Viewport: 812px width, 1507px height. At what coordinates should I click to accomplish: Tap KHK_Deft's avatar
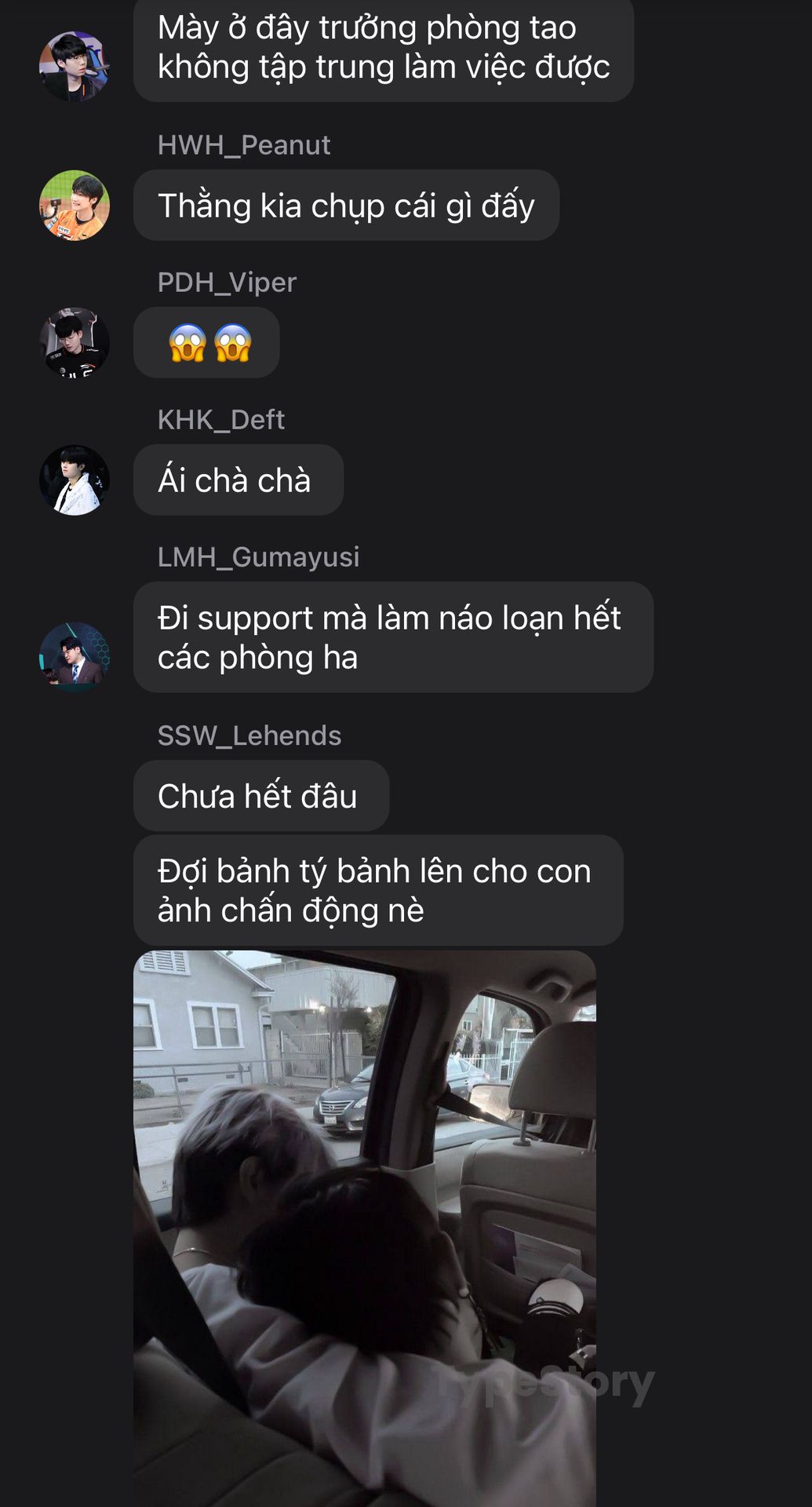75,480
